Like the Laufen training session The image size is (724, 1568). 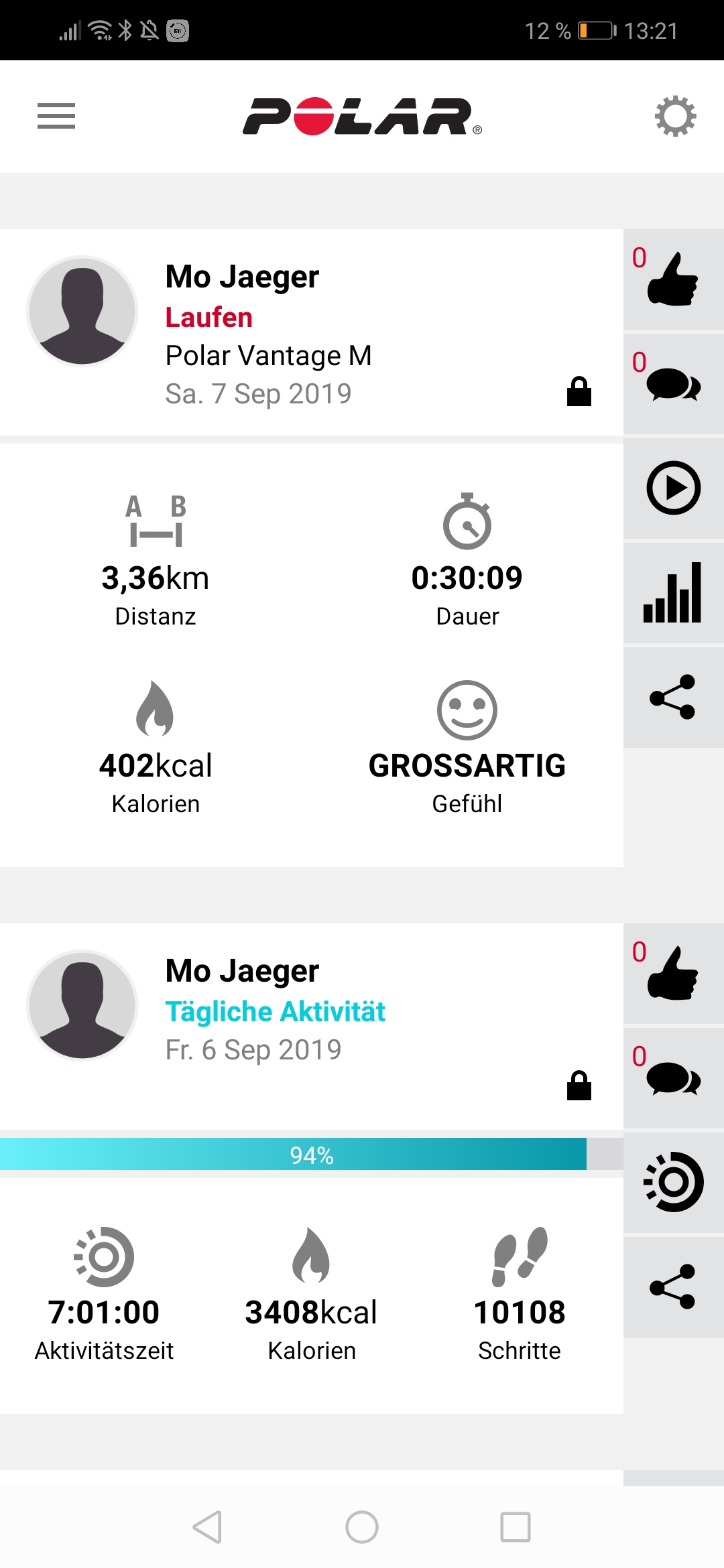point(673,279)
